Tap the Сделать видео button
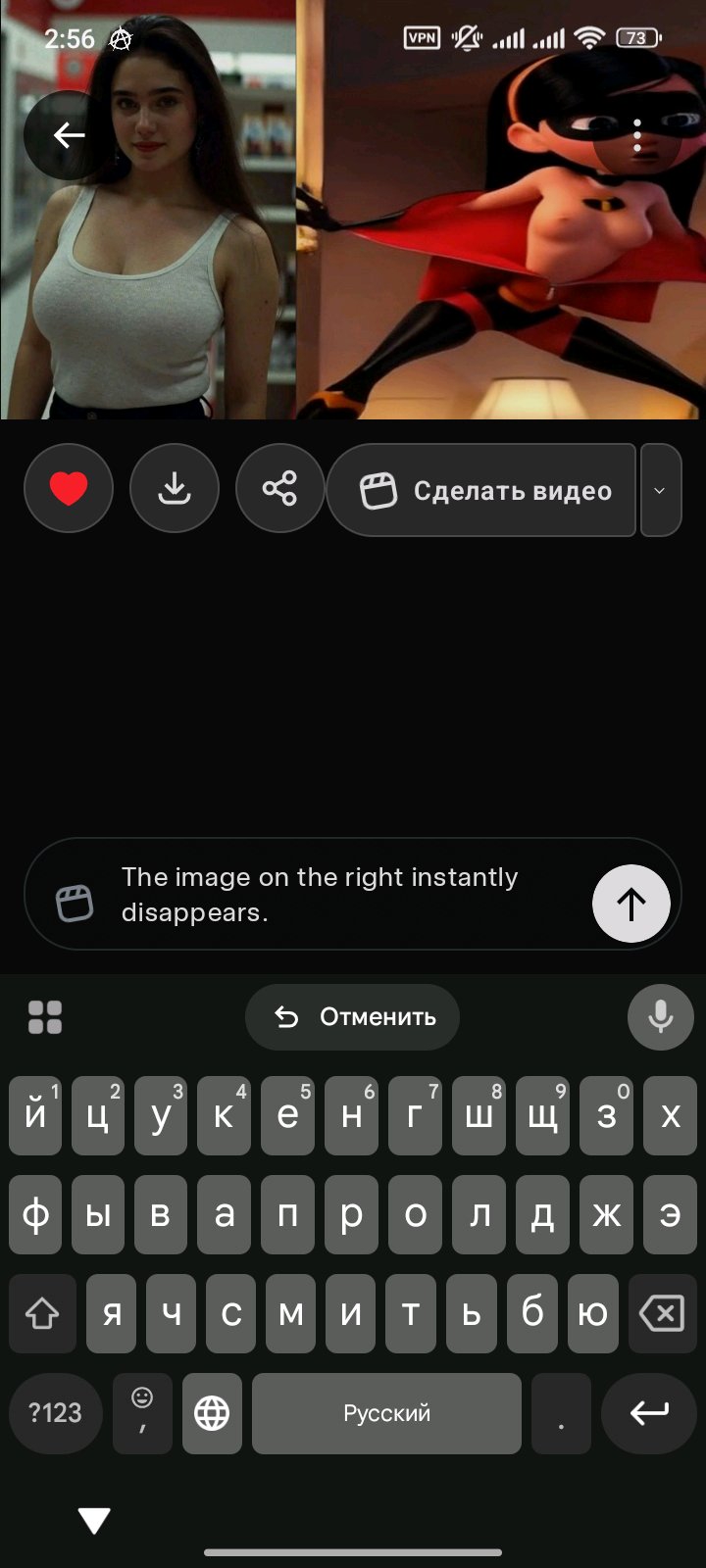Viewport: 706px width, 1568px height. 482,490
